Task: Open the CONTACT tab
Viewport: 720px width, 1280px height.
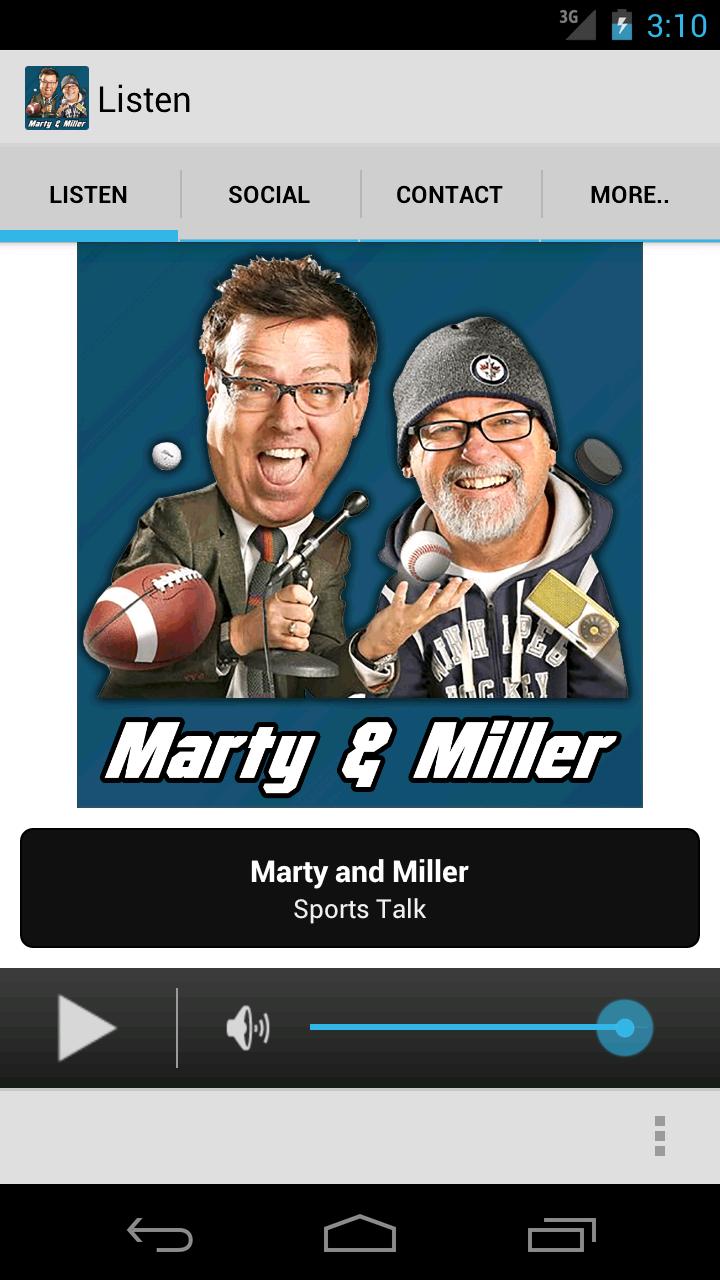Action: [449, 194]
